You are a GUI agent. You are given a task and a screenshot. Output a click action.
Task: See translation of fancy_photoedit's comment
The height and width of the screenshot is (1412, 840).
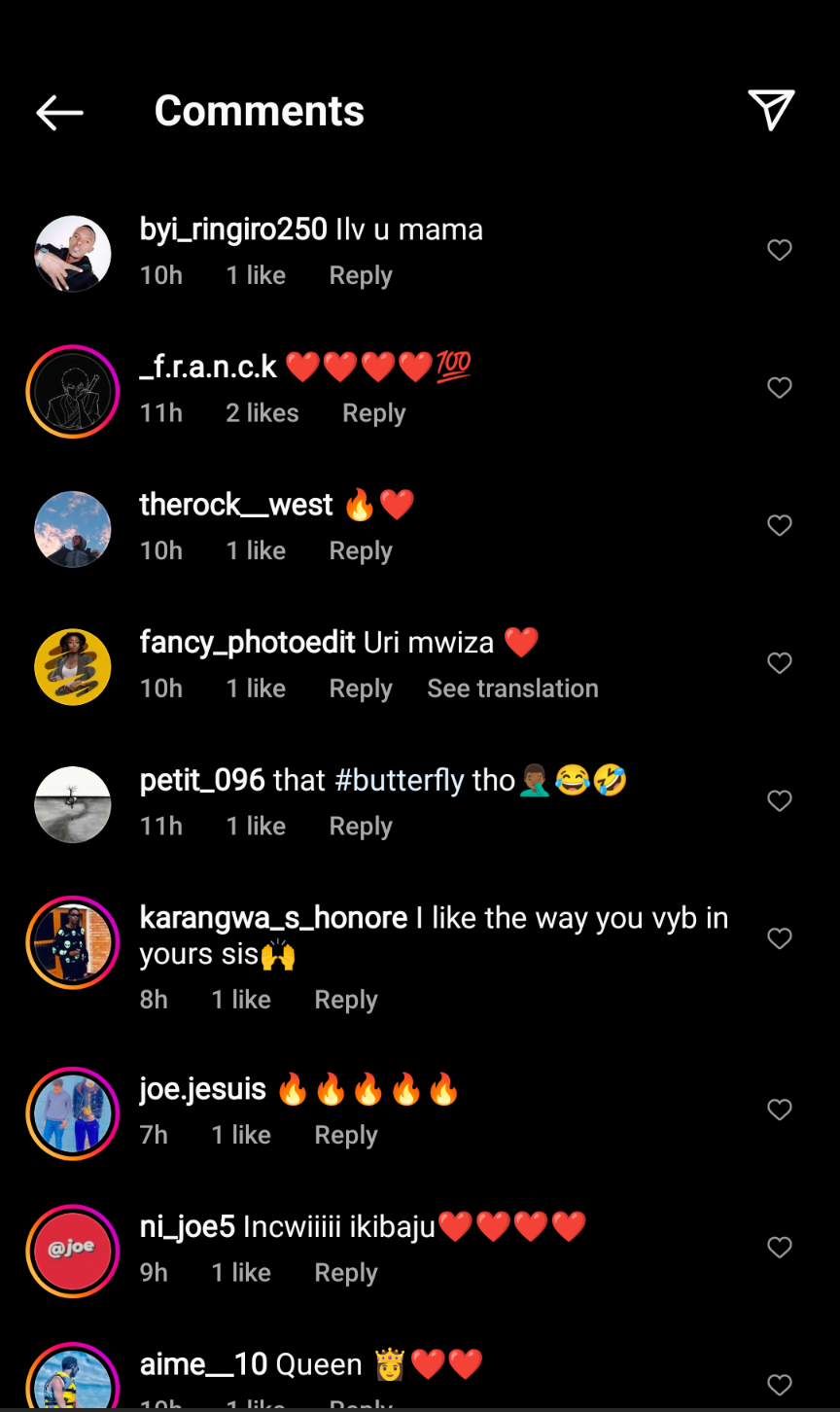(512, 688)
